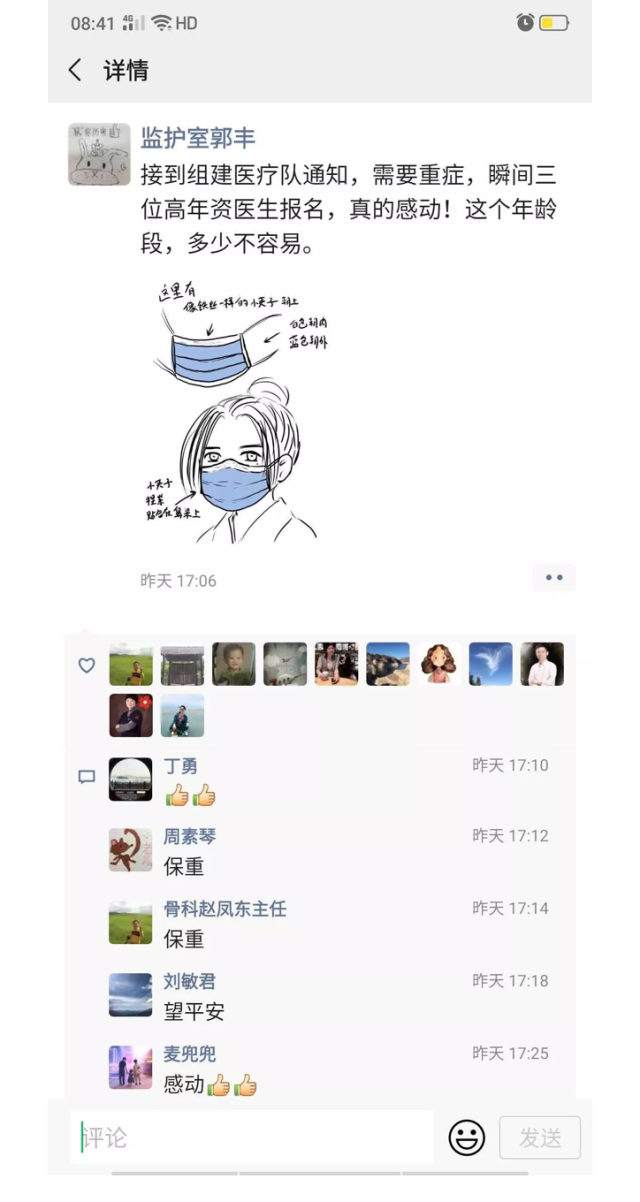Tap 监护室郭丰's avatar picture
Screen dimensions: 640x1202
pos(100,154)
